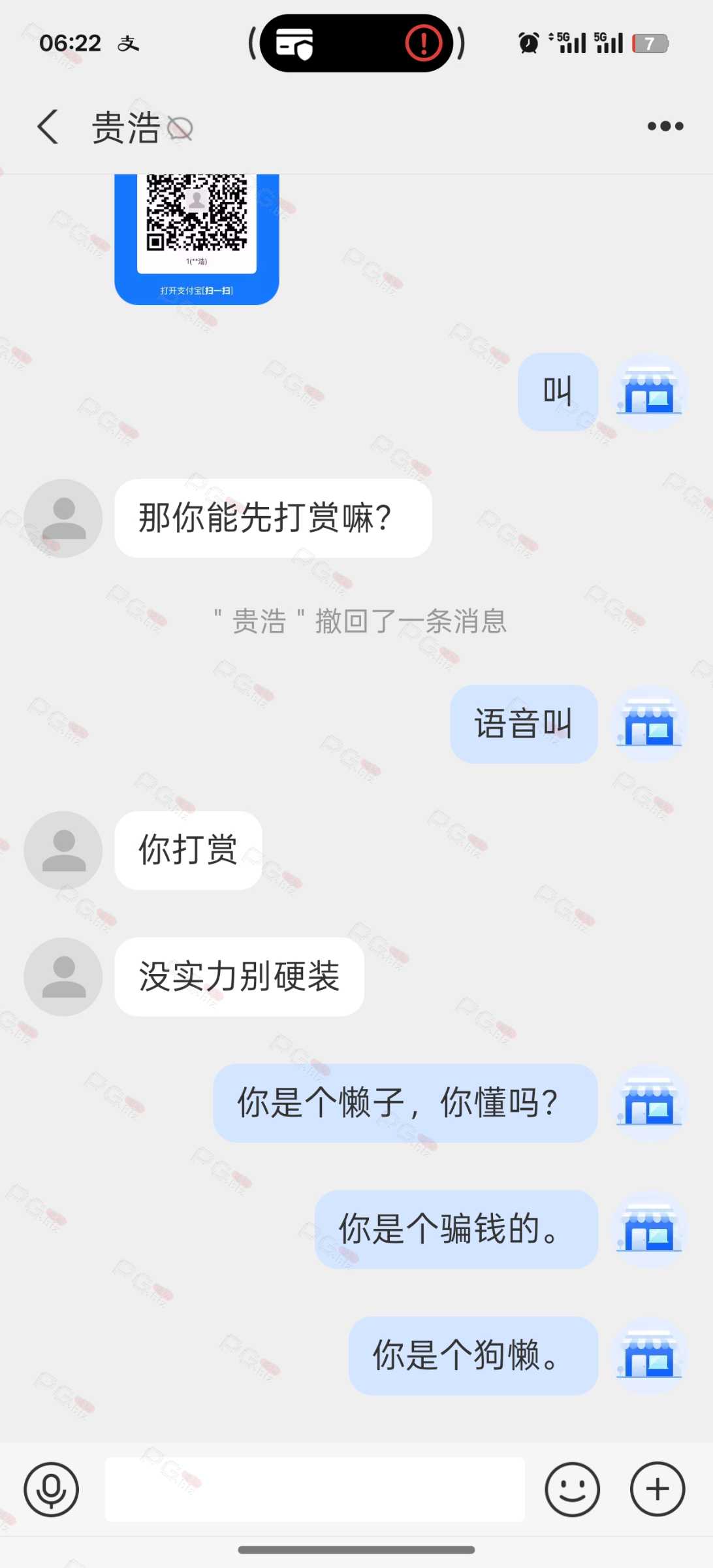Open the emoji picker smiley
Viewport: 713px width, 1568px height.
[572, 1489]
